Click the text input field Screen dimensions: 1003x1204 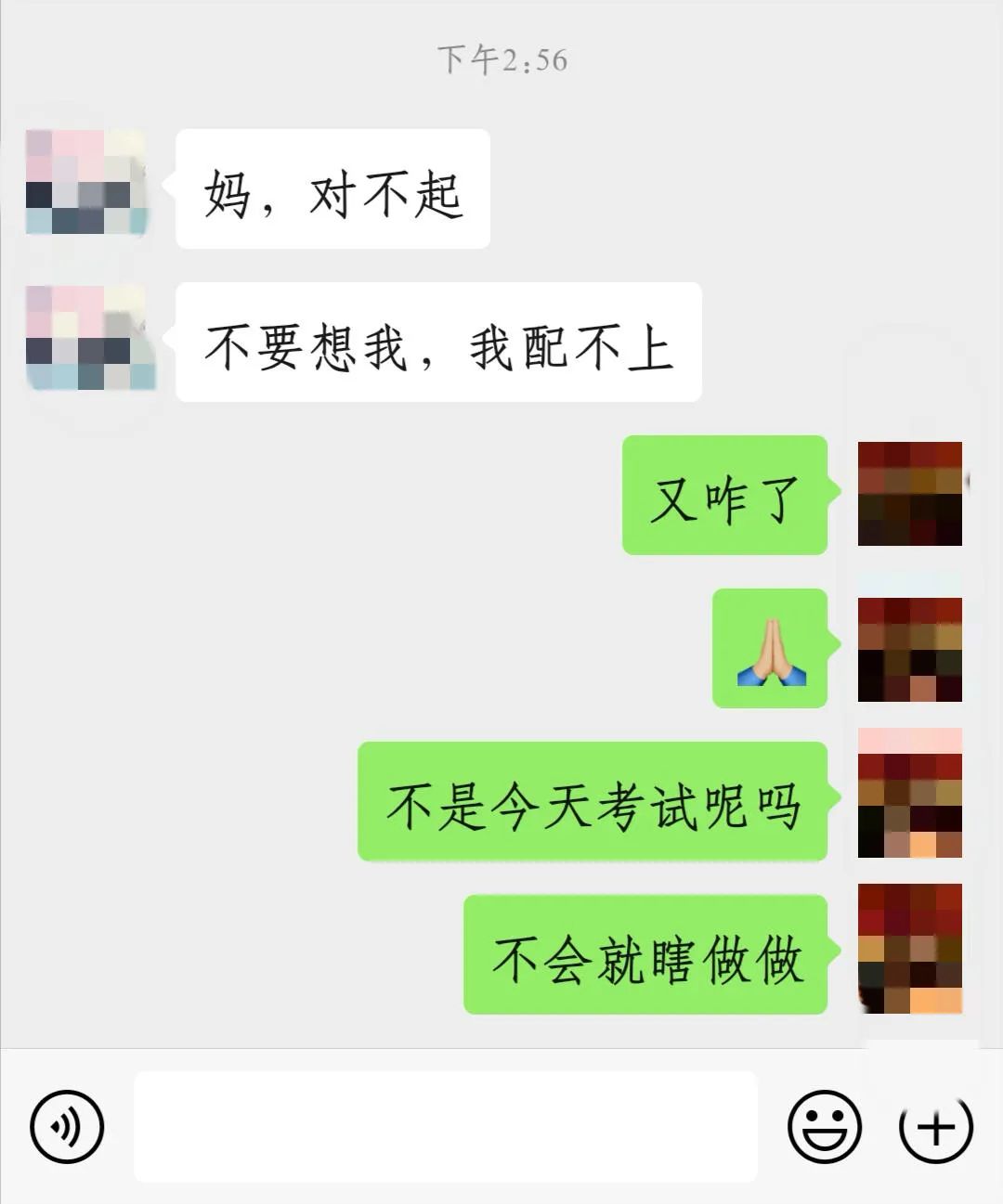tap(446, 1126)
